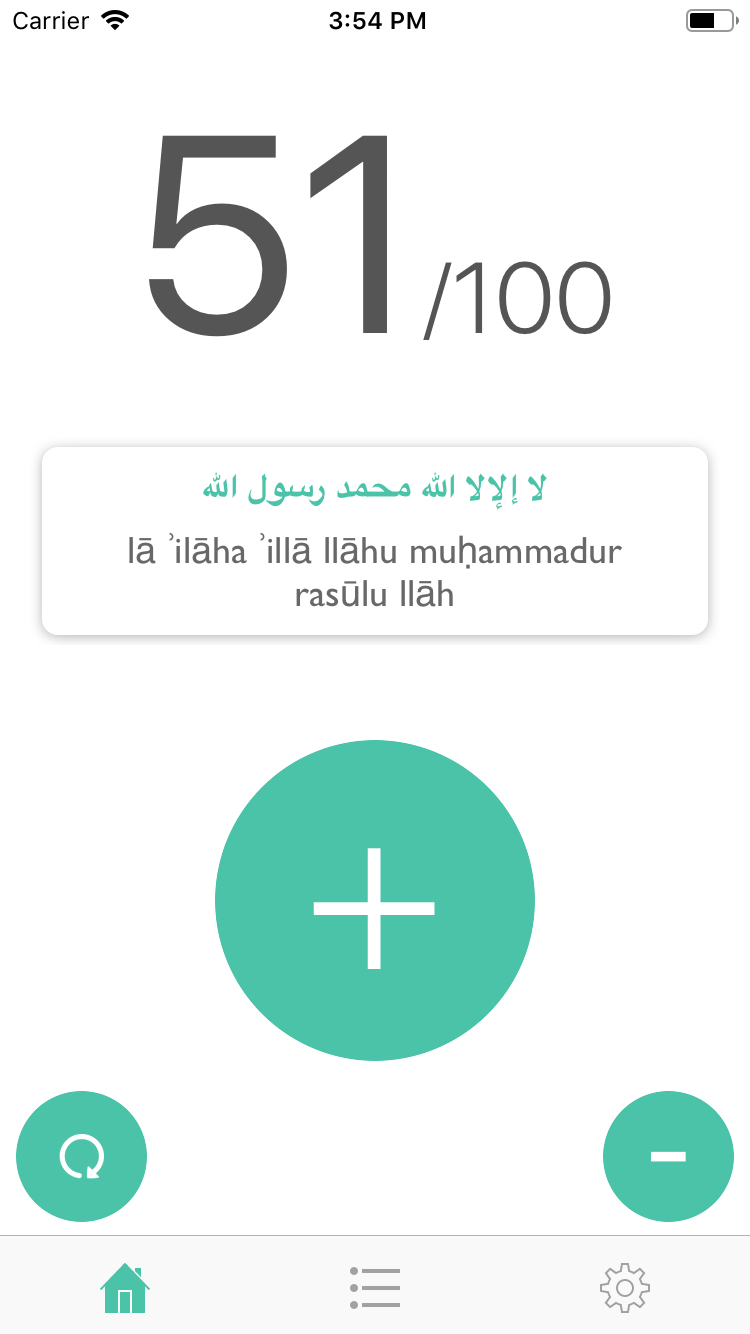Image resolution: width=750 pixels, height=1334 pixels.
Task: Select the Home tab icon
Action: (x=124, y=1288)
